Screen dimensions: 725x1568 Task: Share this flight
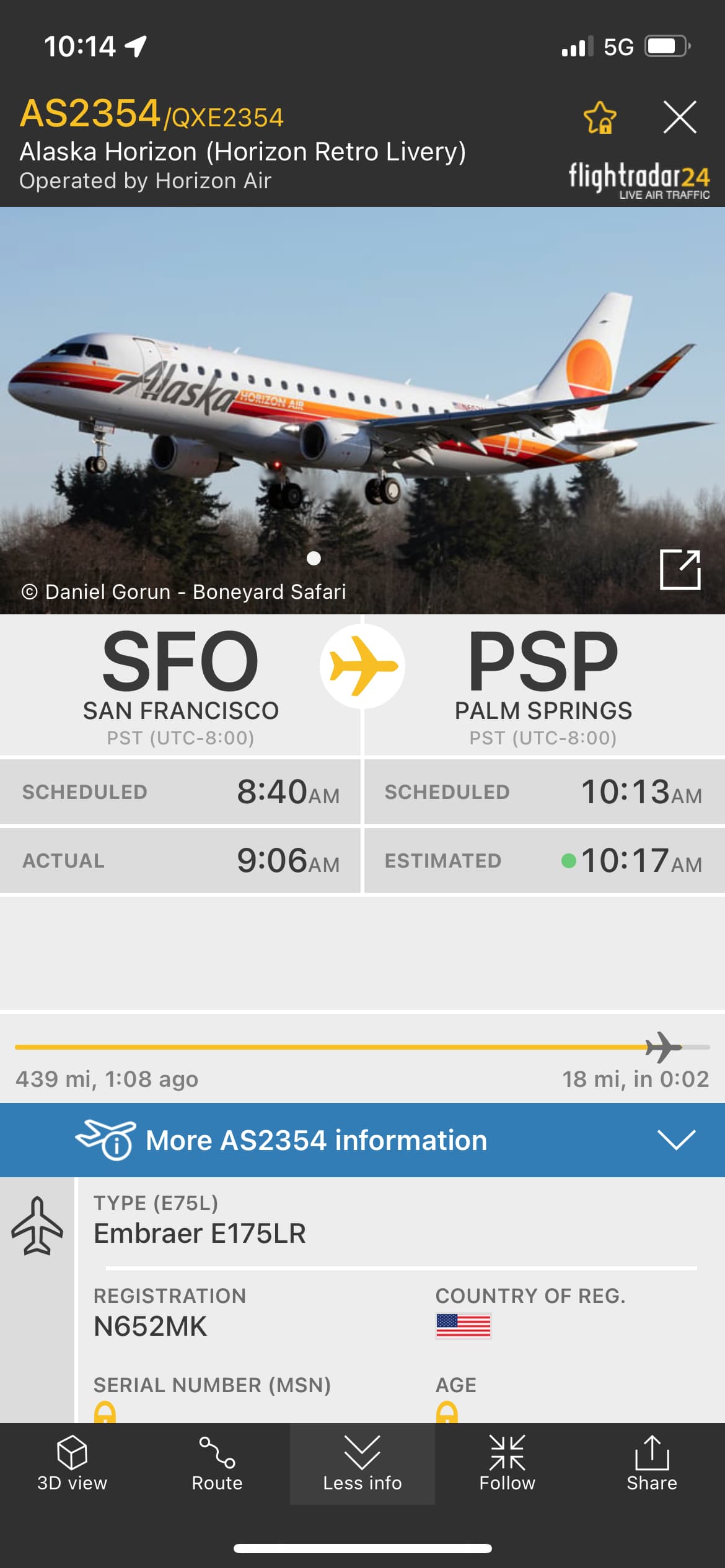click(652, 1463)
